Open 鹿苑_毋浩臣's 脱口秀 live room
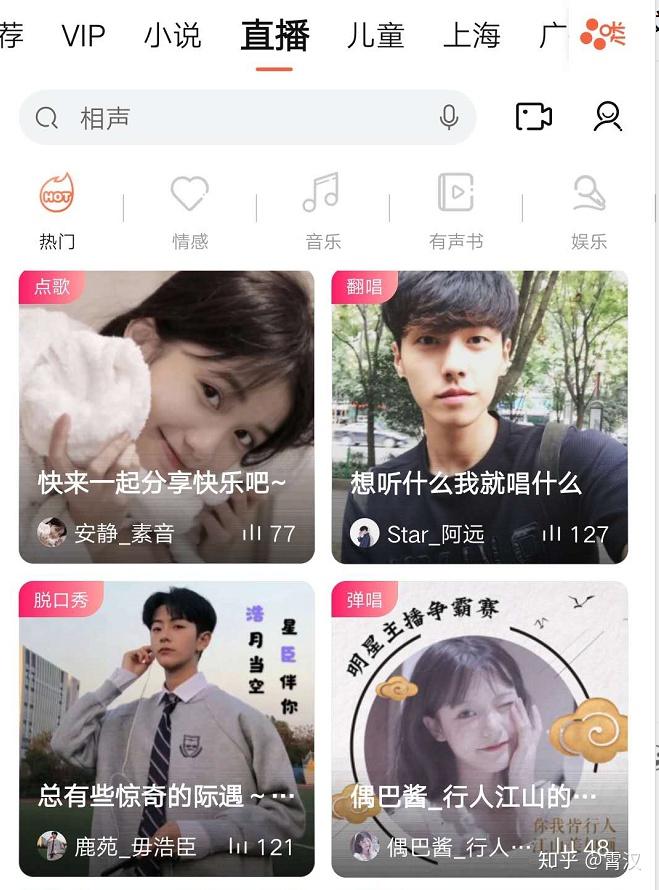This screenshot has height=890, width=659. 167,728
